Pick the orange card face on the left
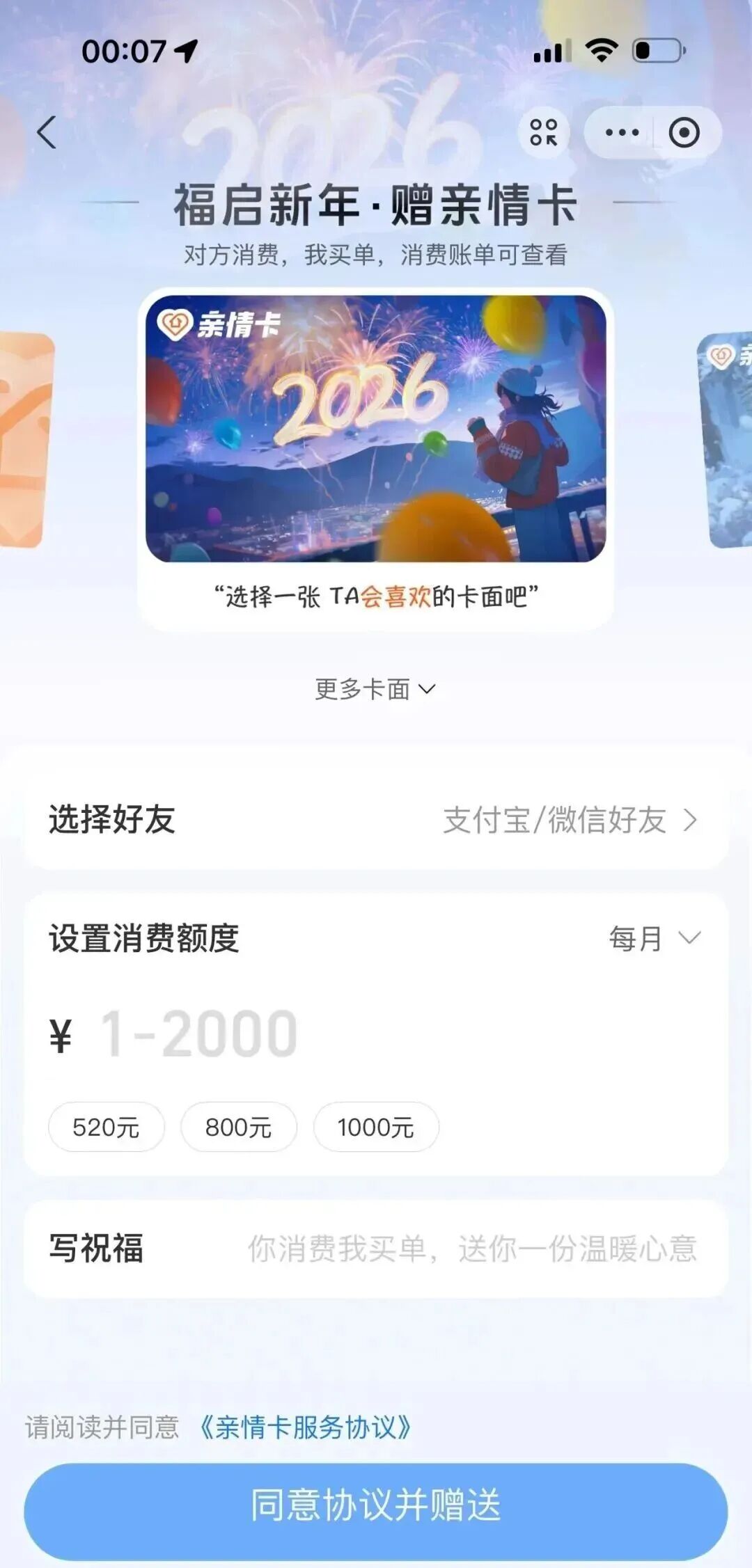Image resolution: width=752 pixels, height=1568 pixels. click(25, 440)
